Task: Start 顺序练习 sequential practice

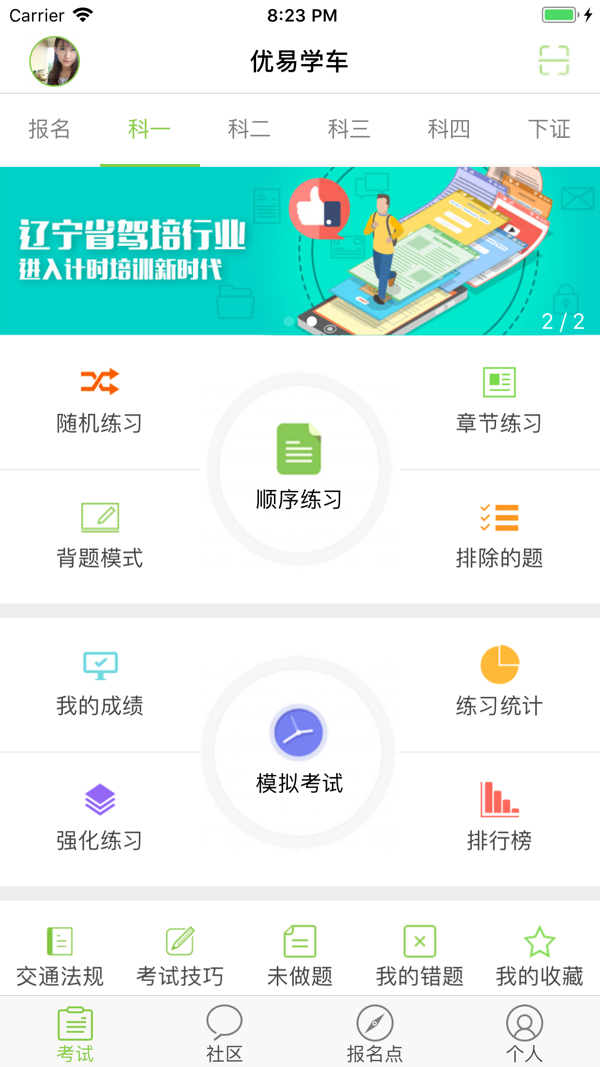Action: [x=299, y=467]
